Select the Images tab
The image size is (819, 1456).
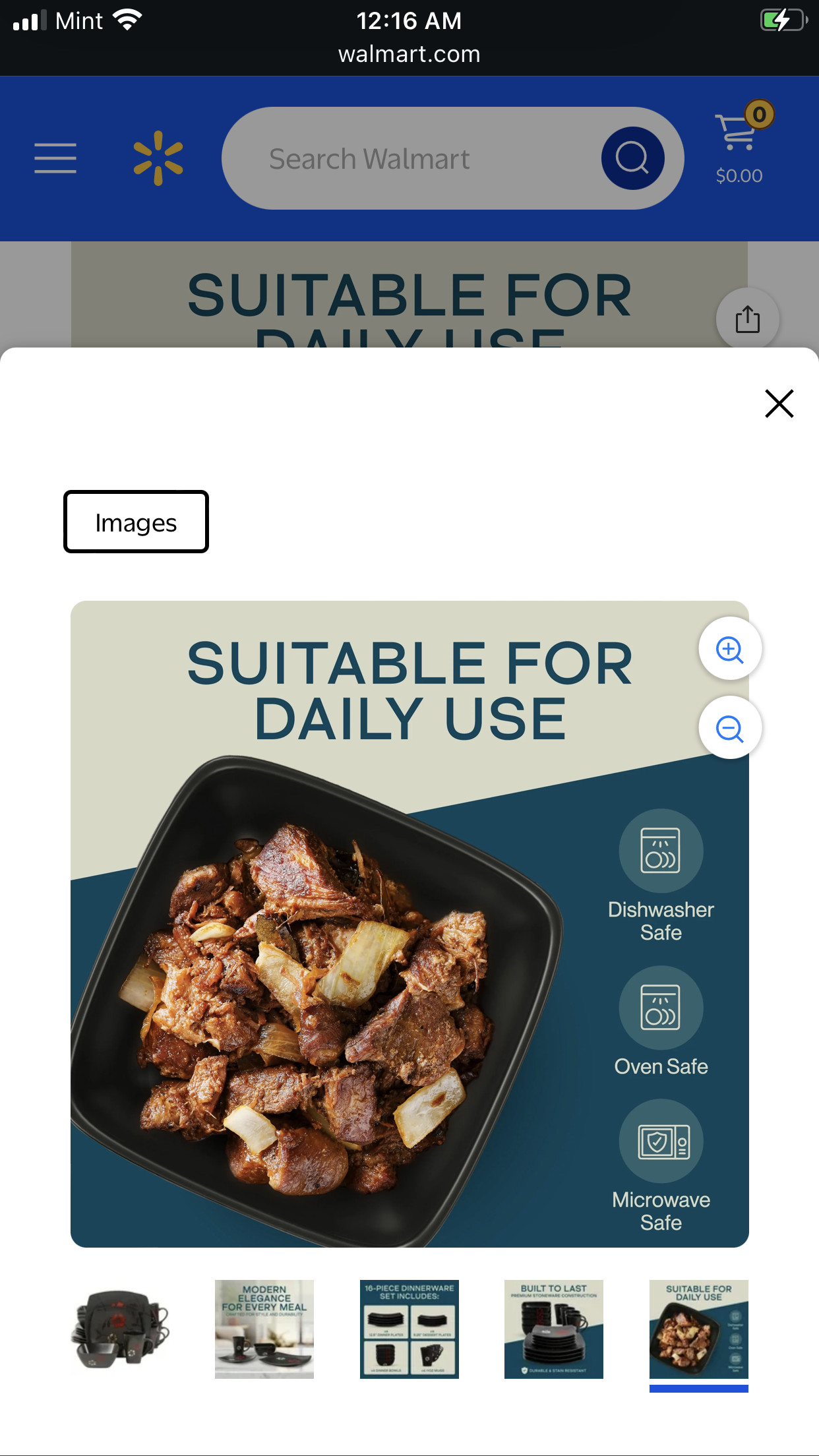tap(136, 522)
